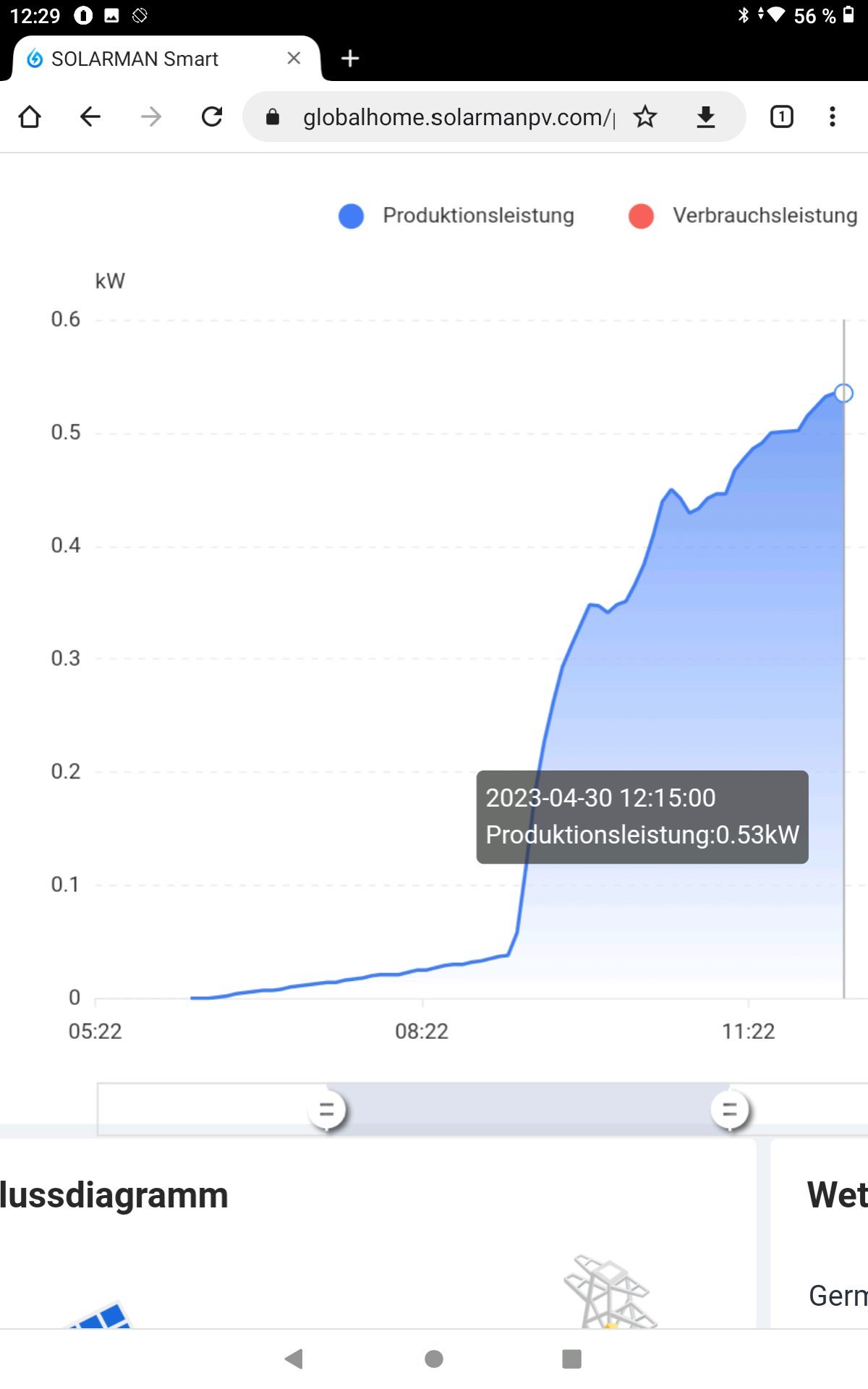Tap the left zoom handle of chart range
The image size is (868, 1389).
coord(327,1109)
